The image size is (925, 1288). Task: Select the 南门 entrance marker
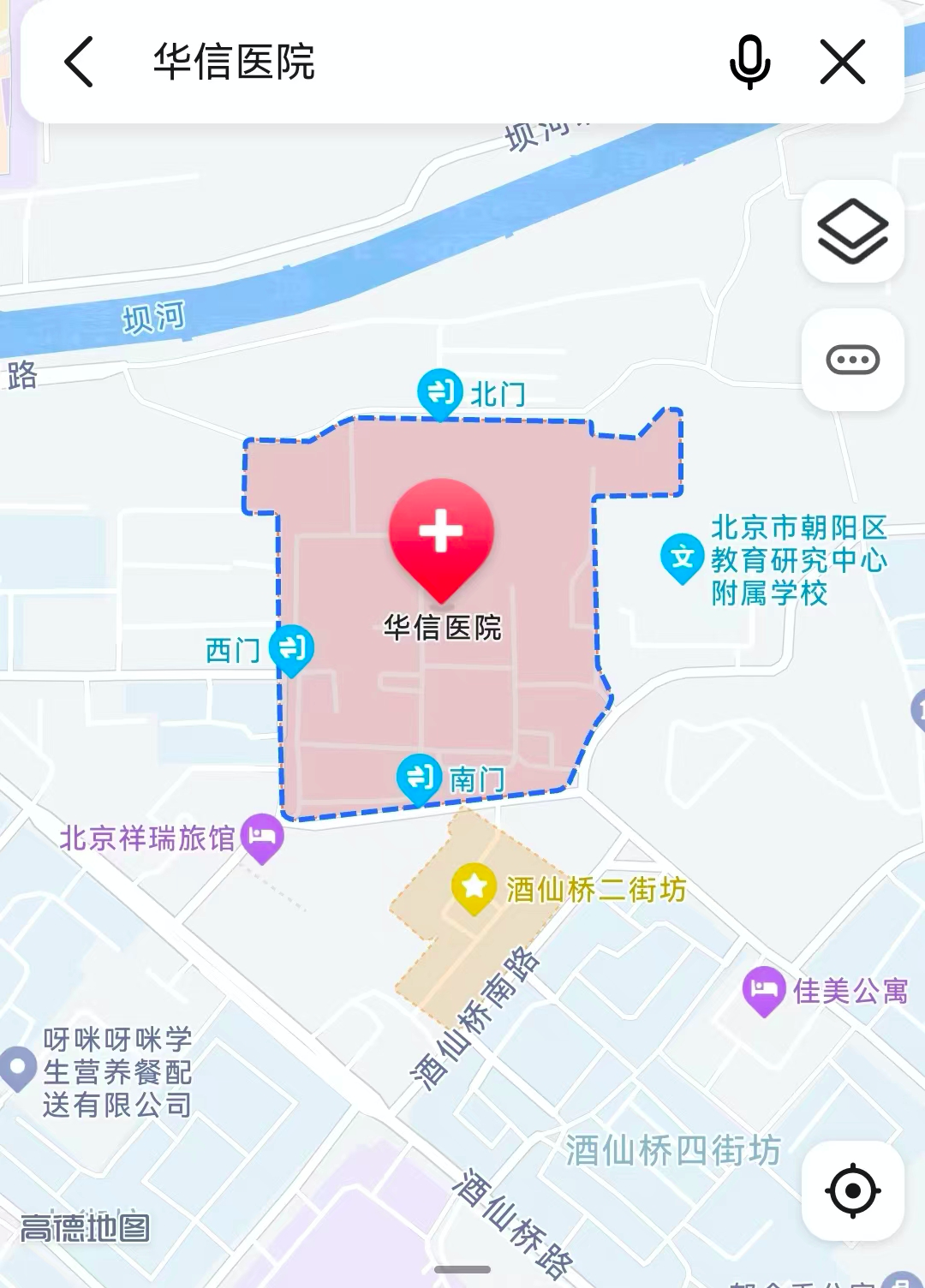419,777
